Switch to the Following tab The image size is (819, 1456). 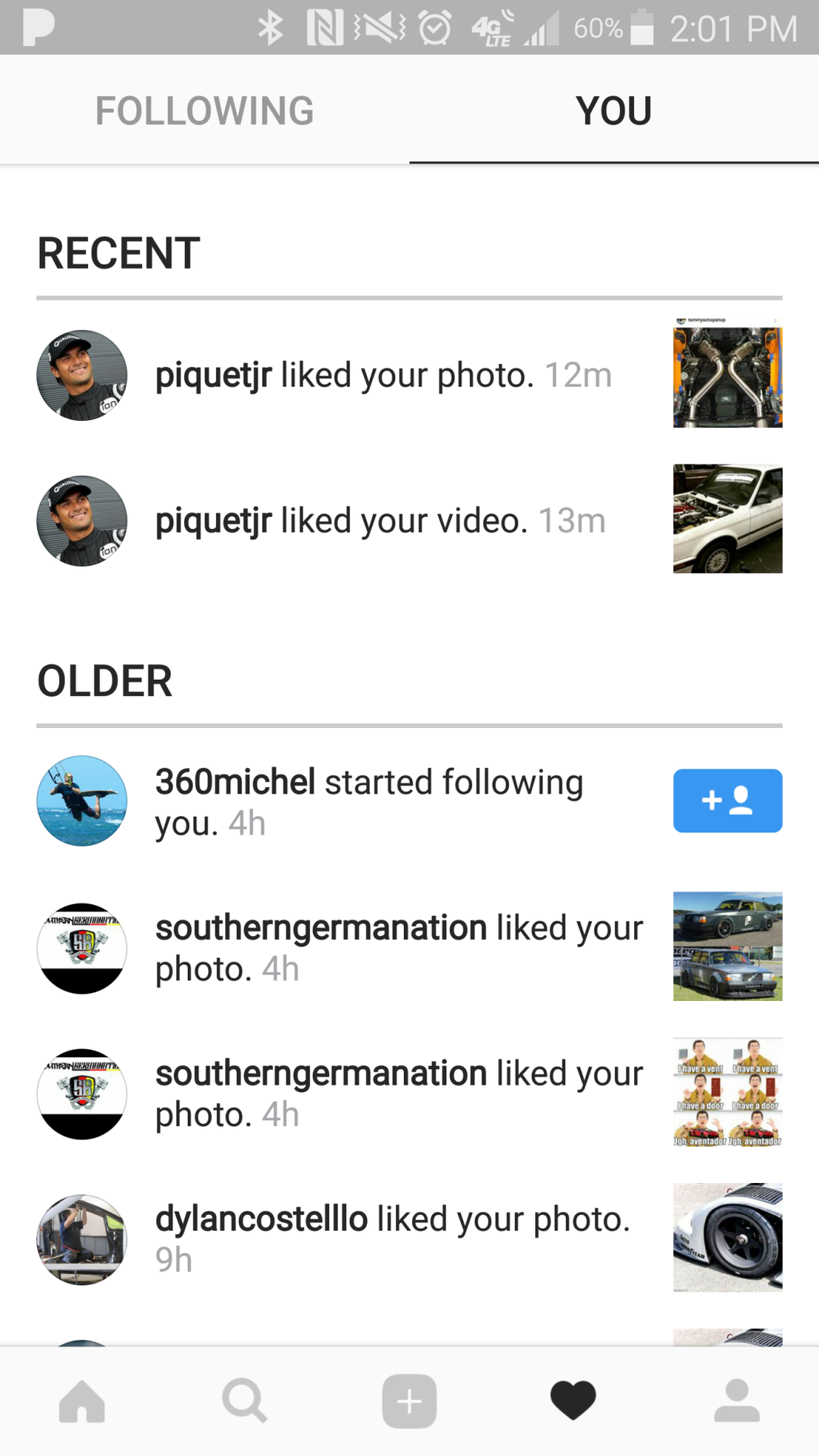tap(205, 111)
